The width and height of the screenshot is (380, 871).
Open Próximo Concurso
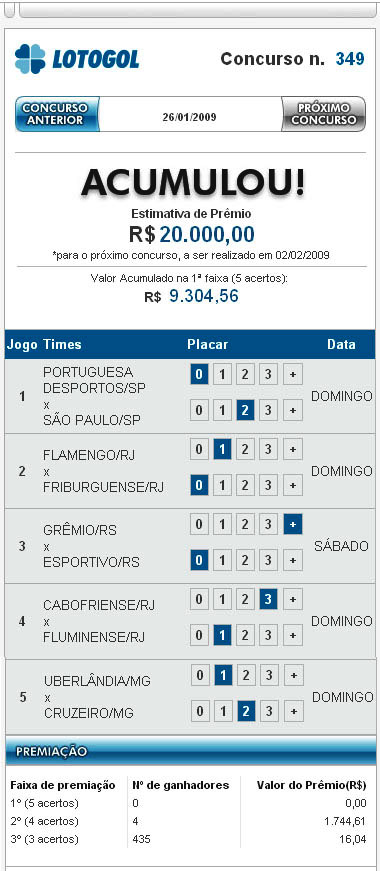point(323,114)
